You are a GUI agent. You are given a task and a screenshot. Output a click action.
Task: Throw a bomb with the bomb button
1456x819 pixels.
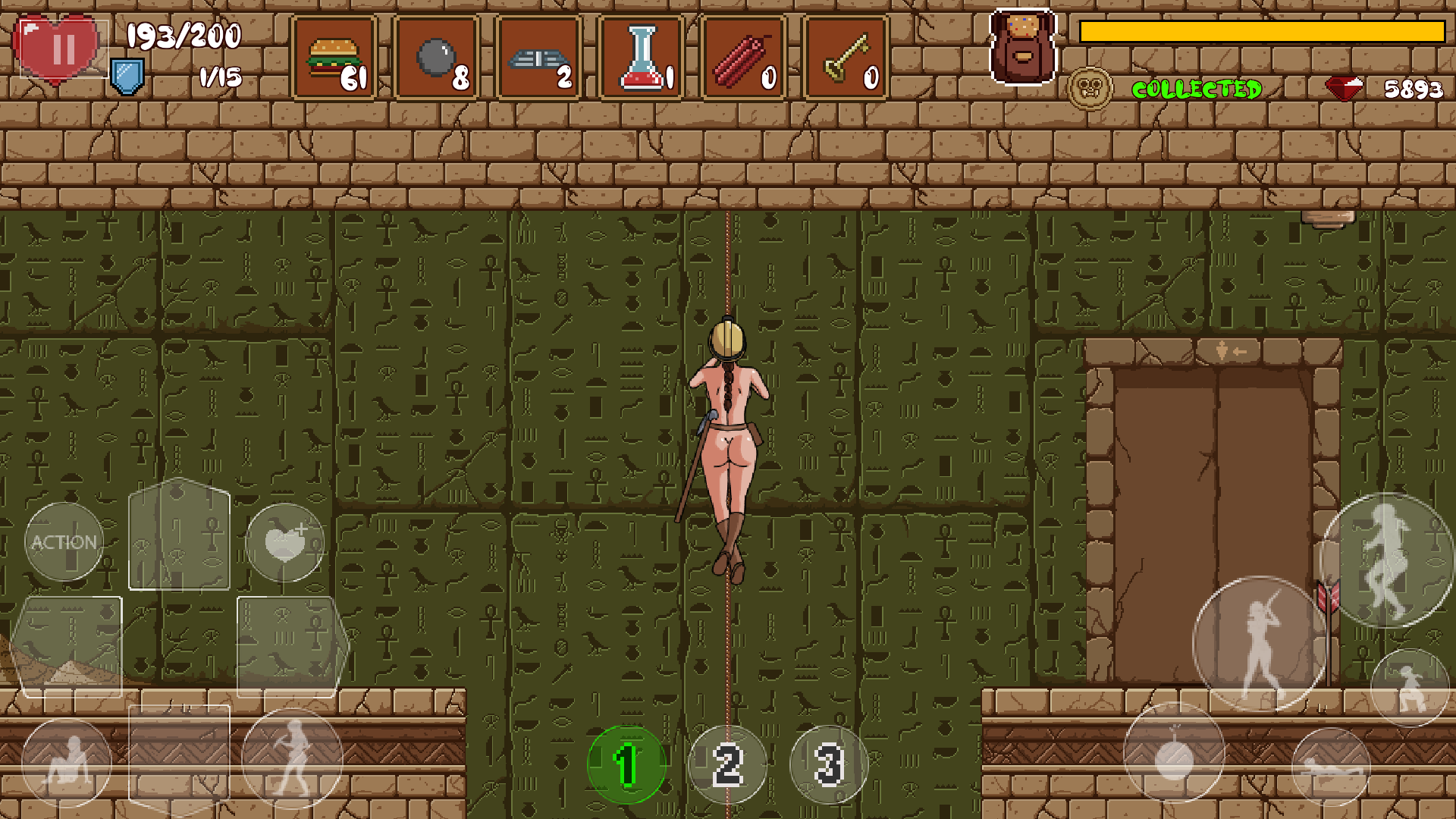pos(1174,752)
